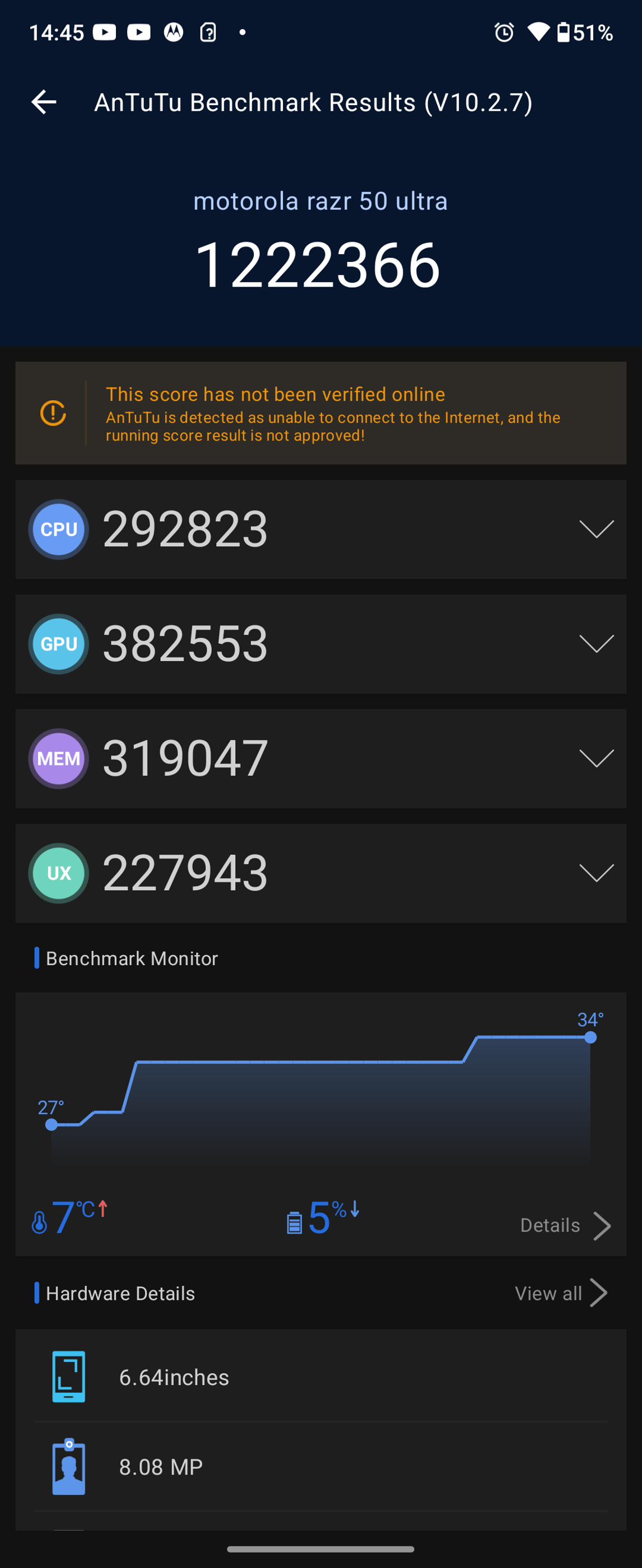642x1568 pixels.
Task: Expand the UX score section
Action: (596, 873)
